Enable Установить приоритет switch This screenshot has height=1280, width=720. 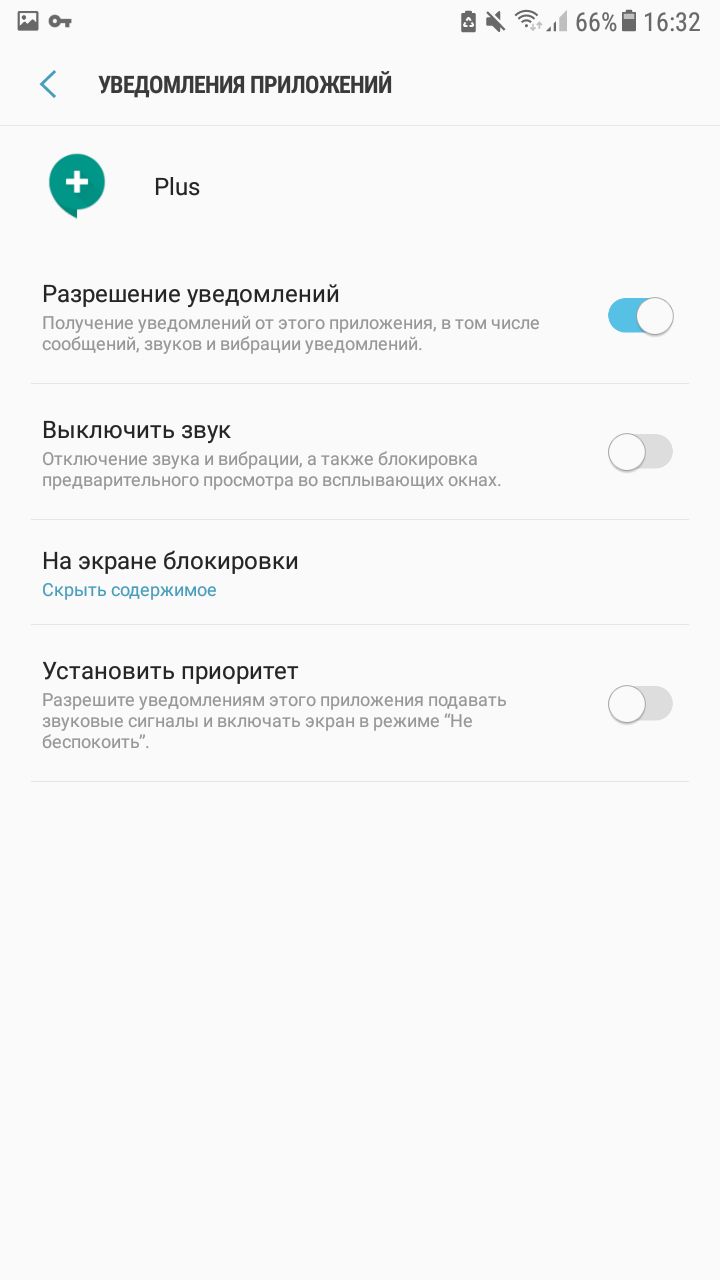(x=640, y=704)
